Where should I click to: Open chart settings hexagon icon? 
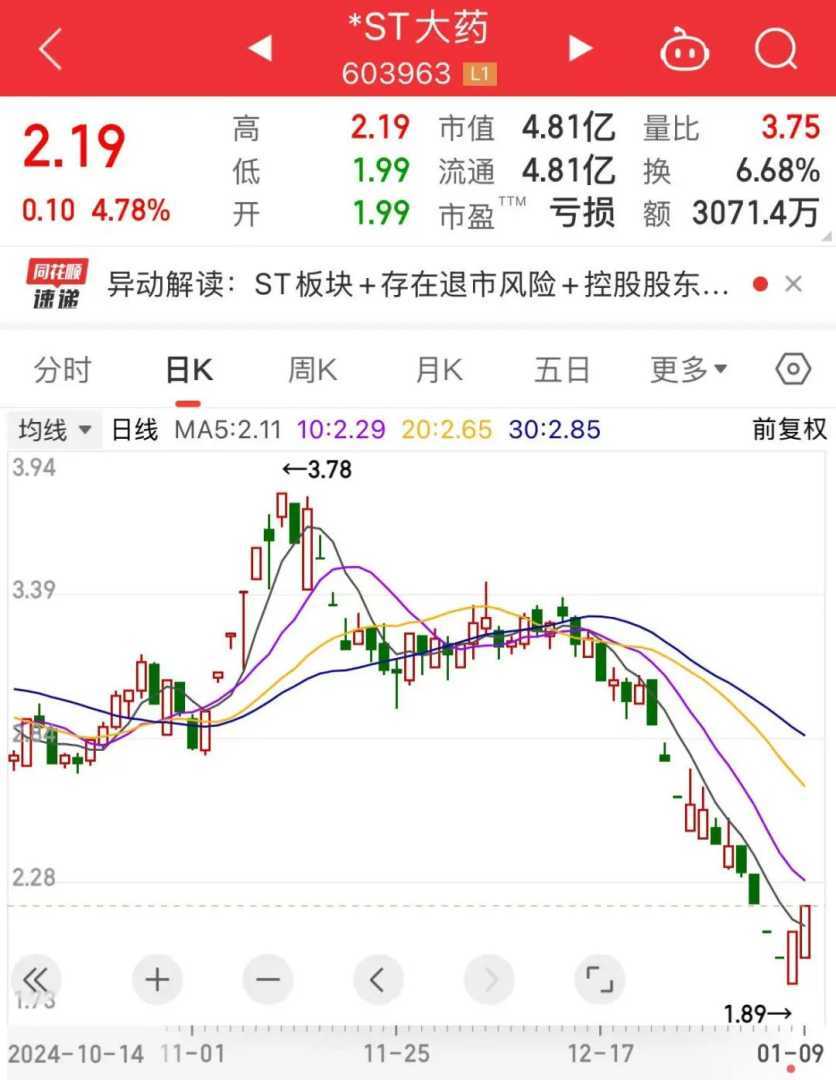tap(793, 370)
